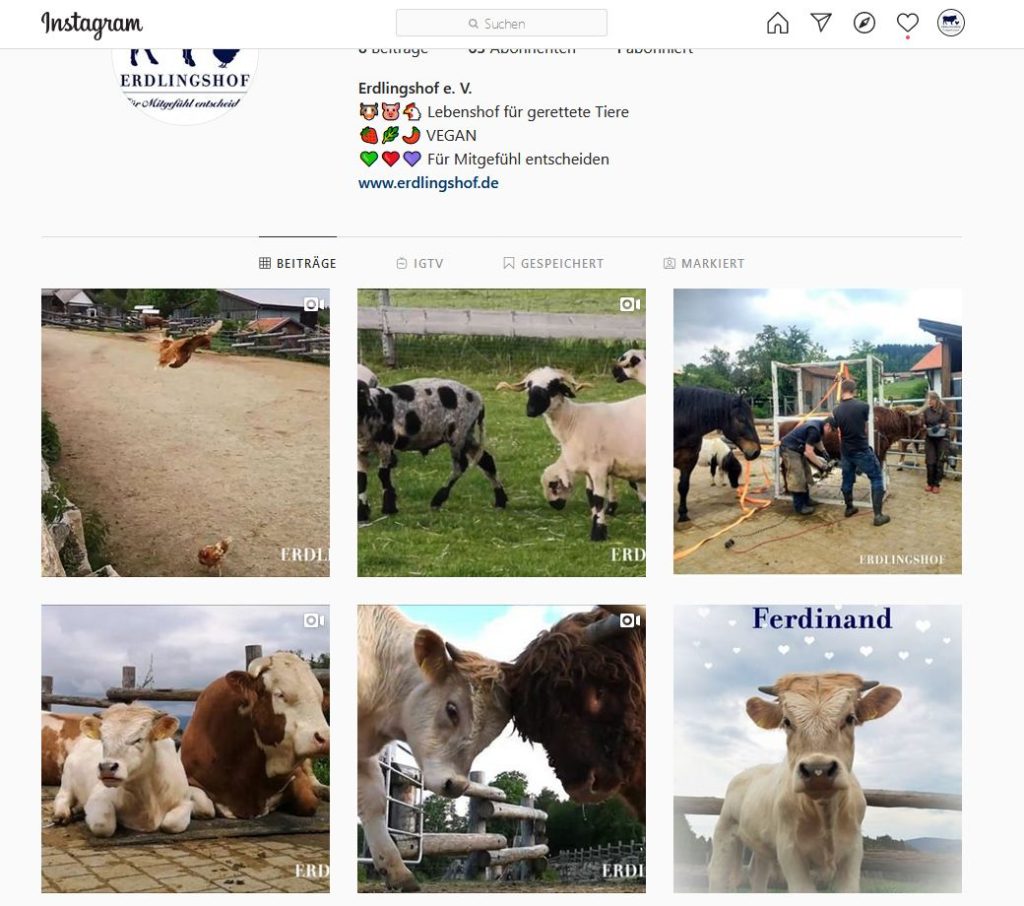Open the Ferdinand calf post

(x=817, y=748)
